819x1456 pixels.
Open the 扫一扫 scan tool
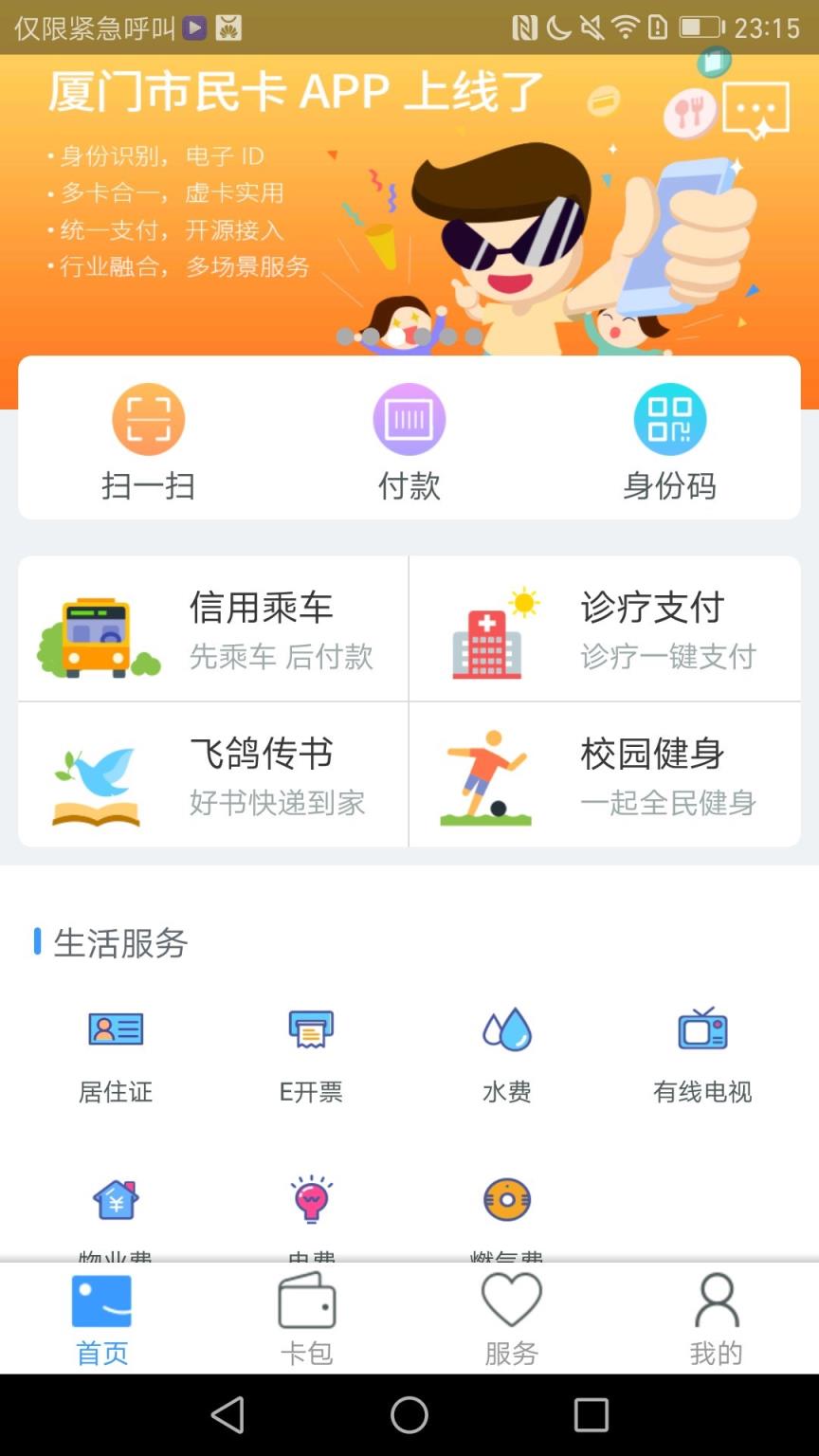[x=148, y=436]
